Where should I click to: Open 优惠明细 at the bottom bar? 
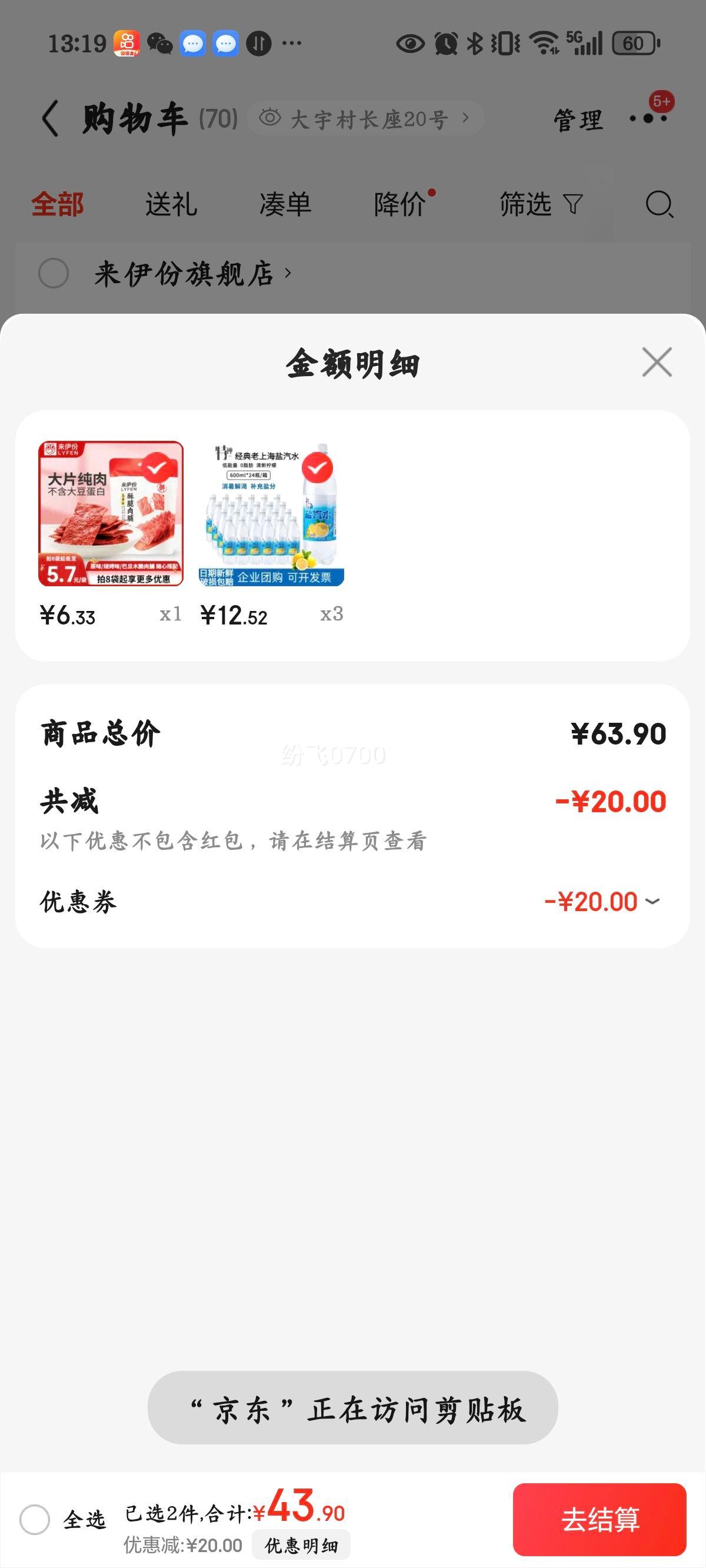(x=301, y=1546)
